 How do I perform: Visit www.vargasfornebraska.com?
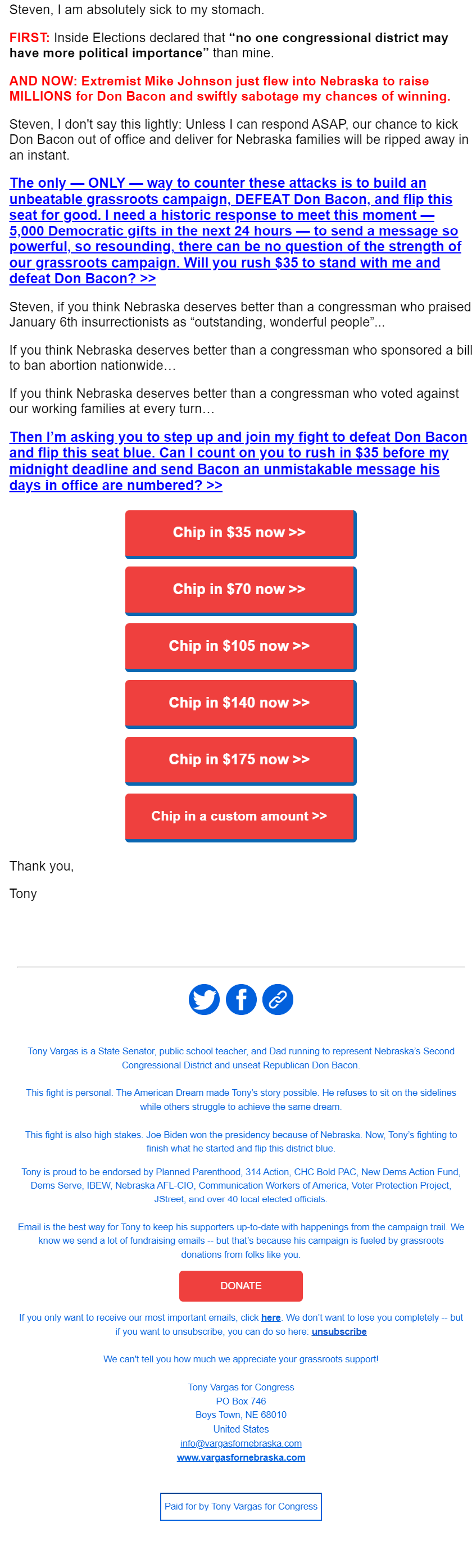tap(240, 1457)
